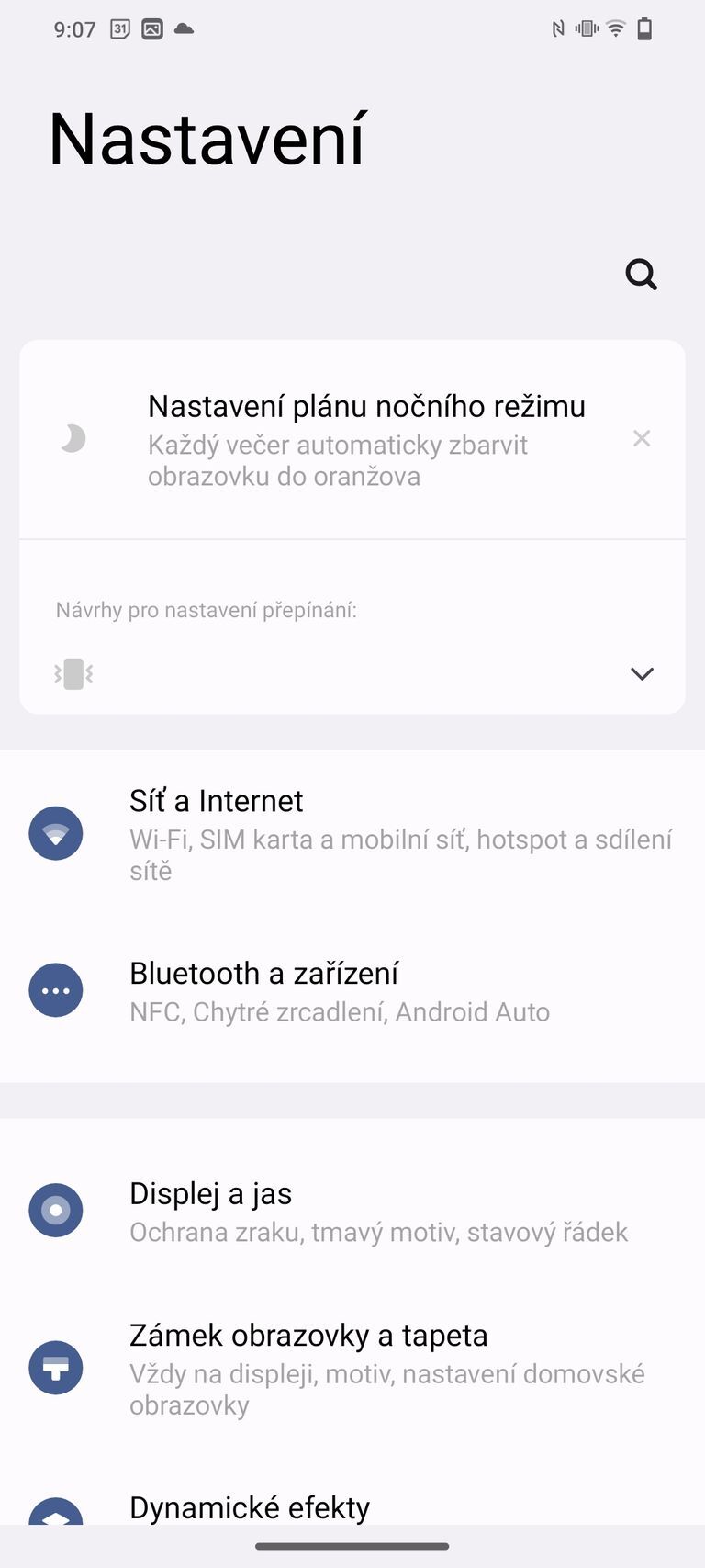Tap the crescent moon night mode icon
The image size is (705, 1568).
click(73, 438)
